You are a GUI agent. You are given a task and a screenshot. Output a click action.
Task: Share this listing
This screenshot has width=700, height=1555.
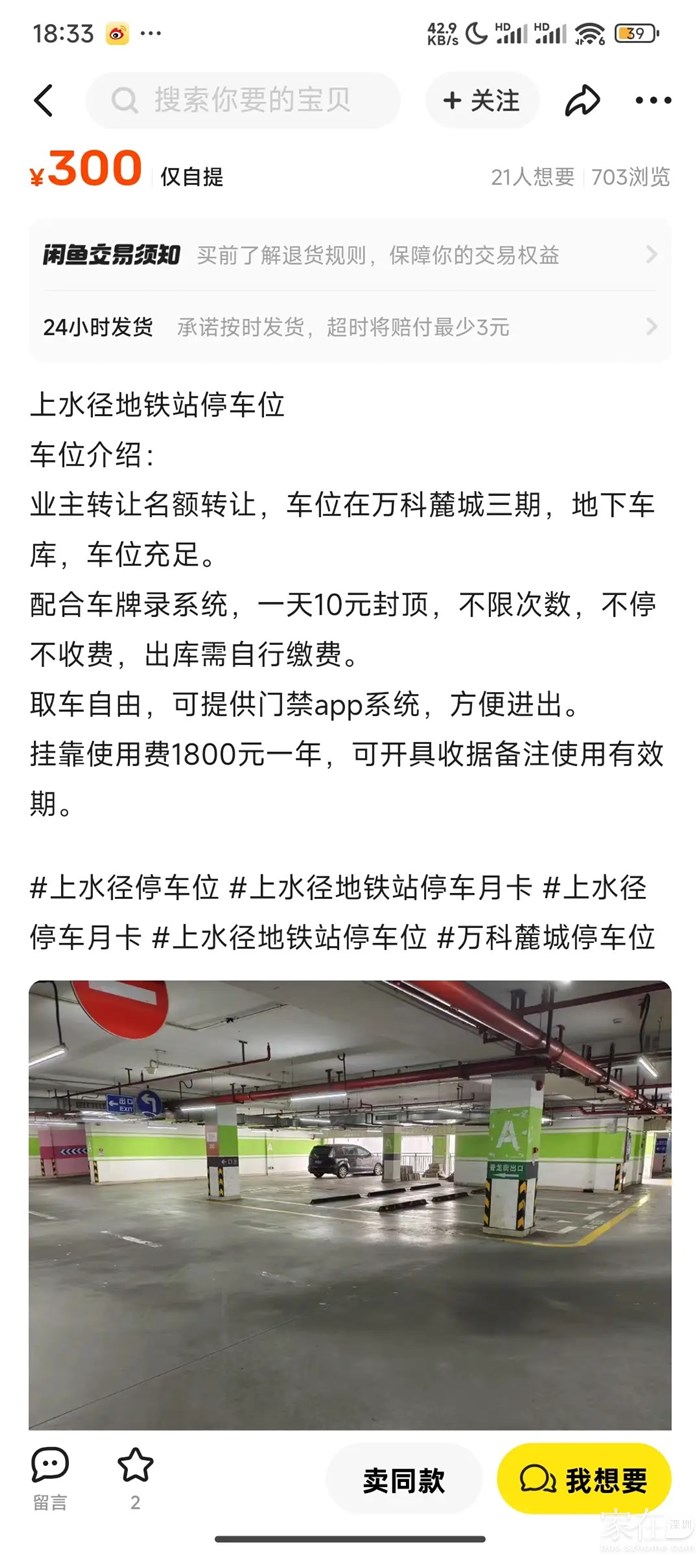point(582,100)
